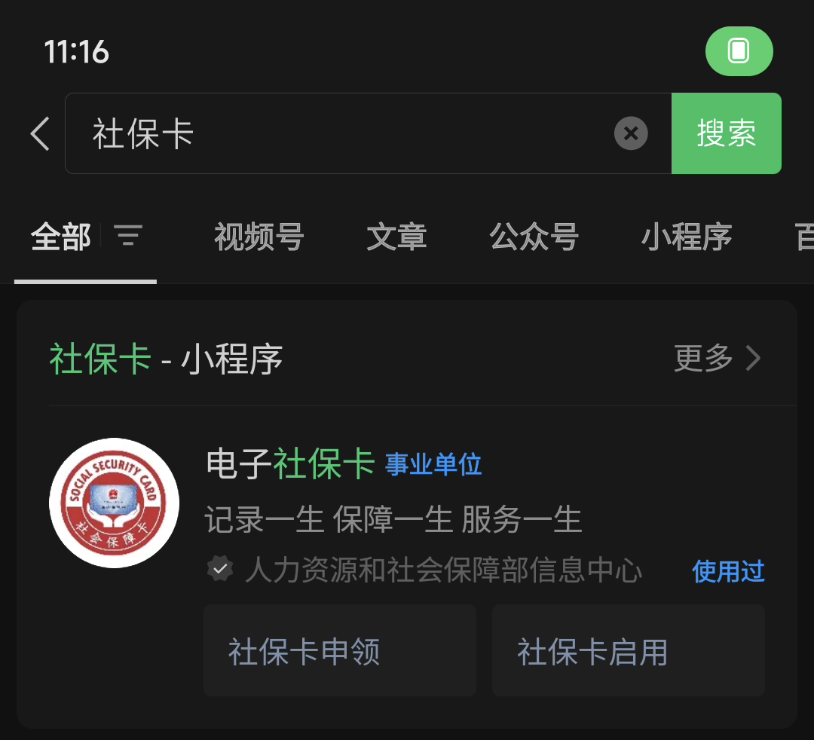Switch to the 文章 tab
Screen dimensions: 814x740
(x=396, y=237)
